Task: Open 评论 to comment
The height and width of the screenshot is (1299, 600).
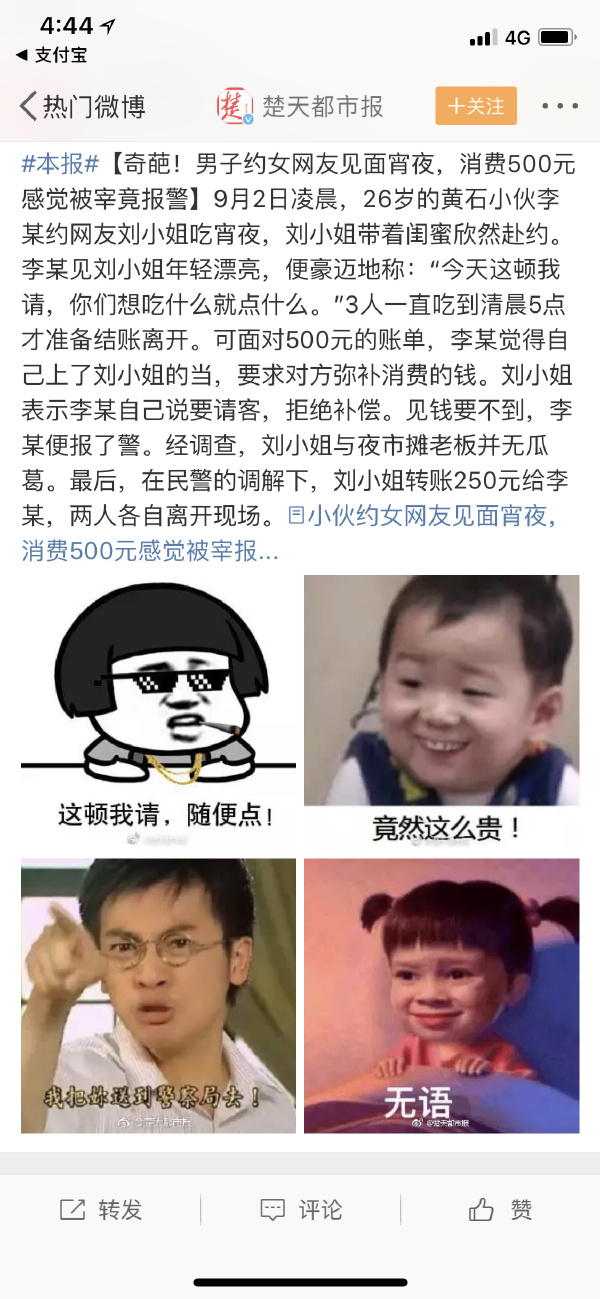Action: (300, 1210)
